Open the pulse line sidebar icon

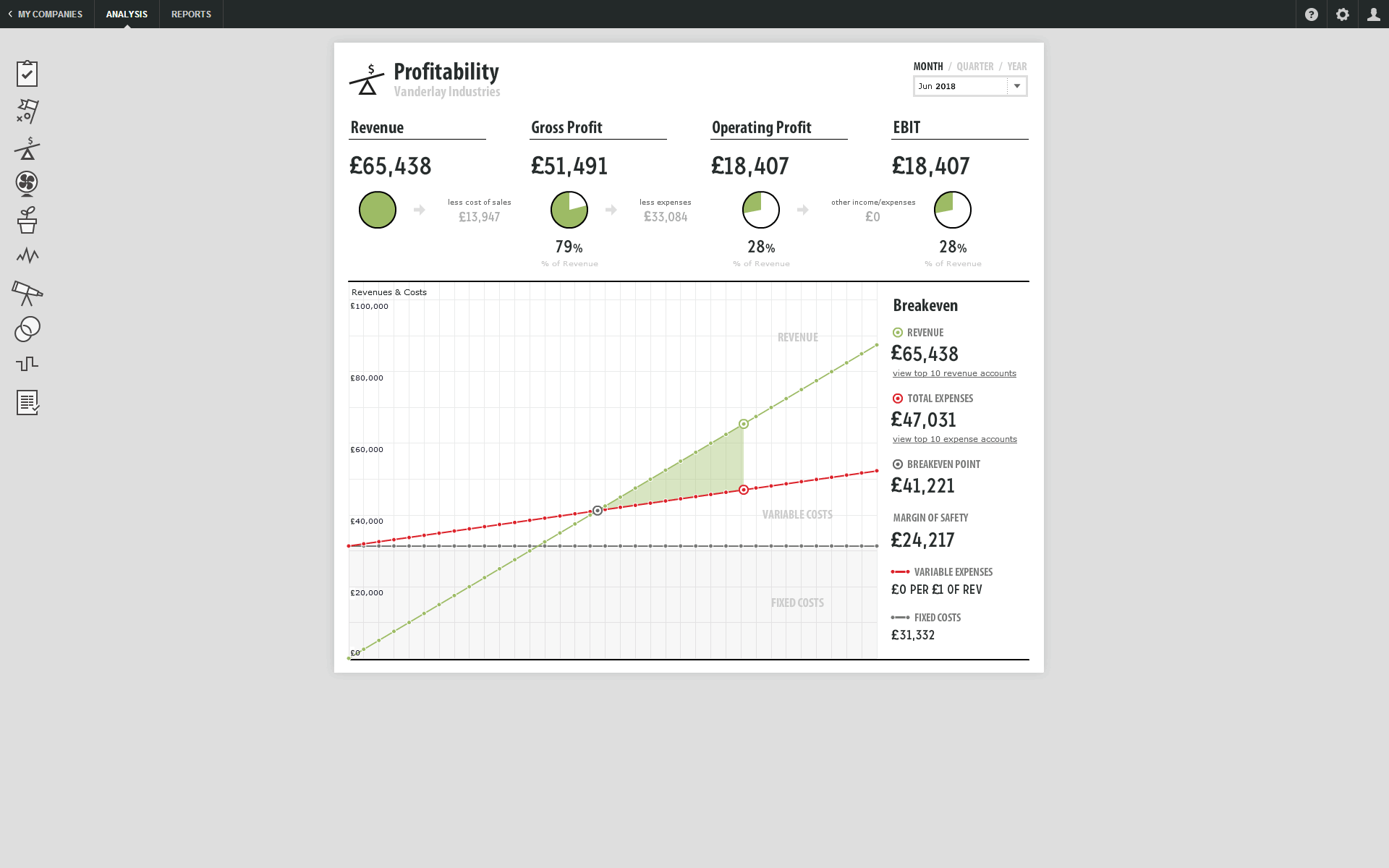tap(27, 255)
